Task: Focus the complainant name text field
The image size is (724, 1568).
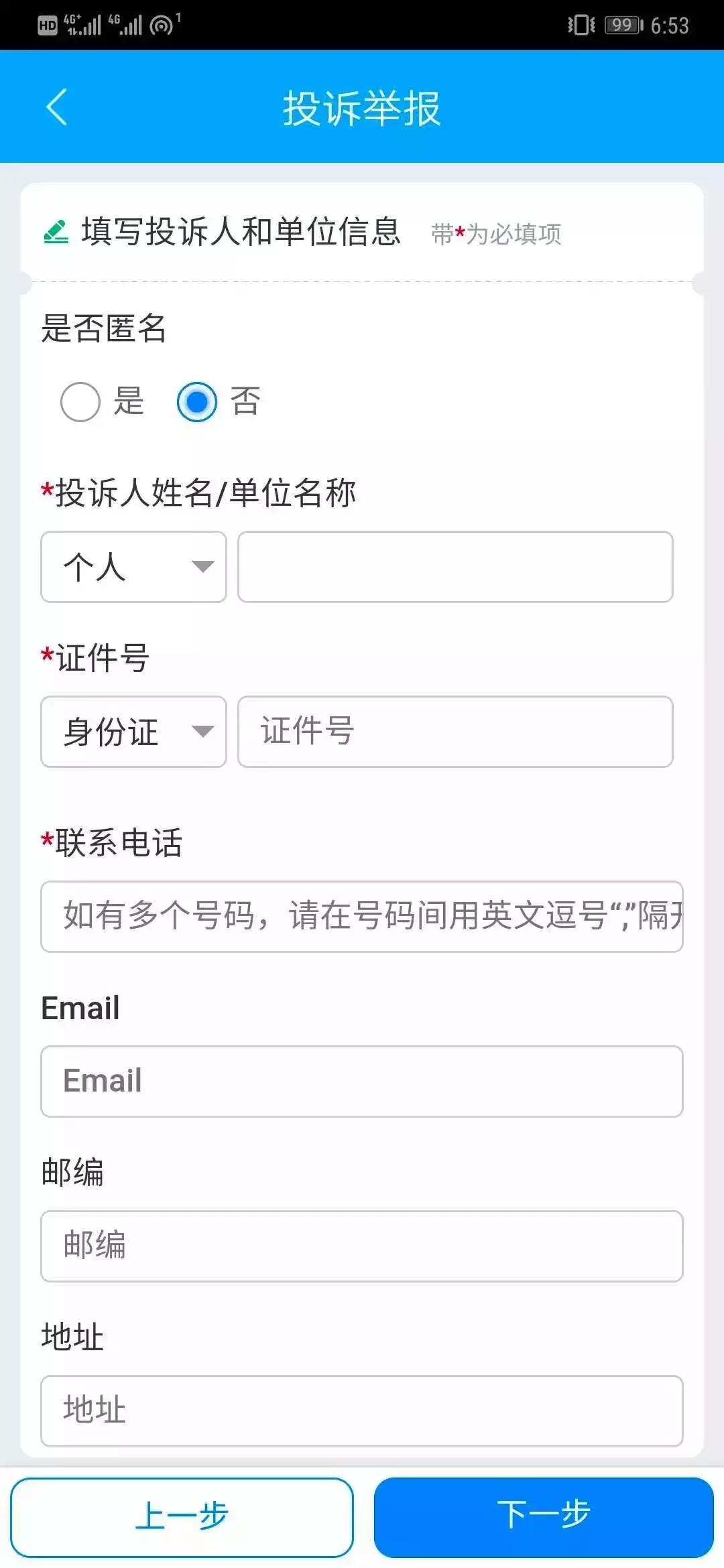Action: [x=455, y=567]
